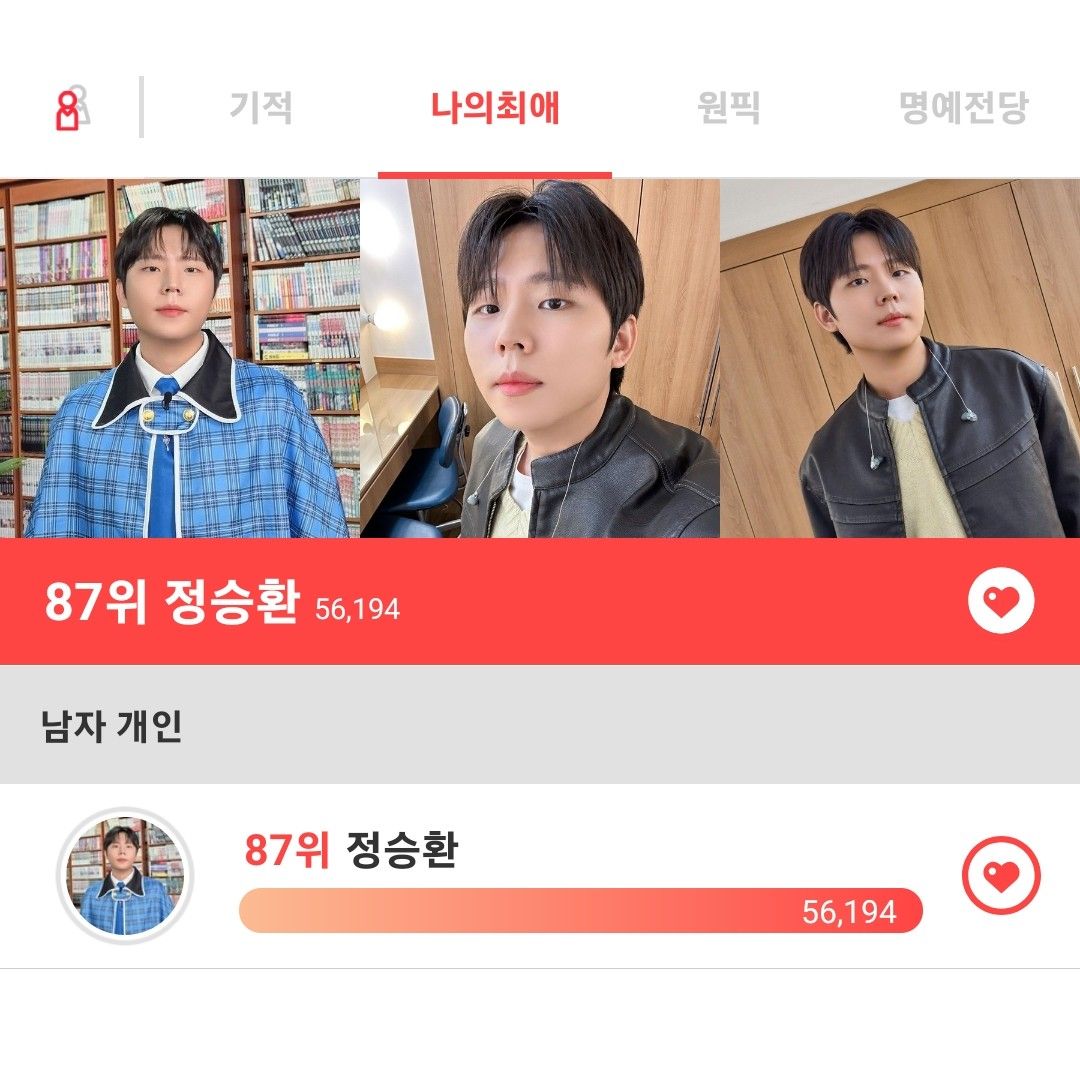This screenshot has height=1080, width=1080.
Task: Select the 나의최애 tab
Action: (x=495, y=108)
